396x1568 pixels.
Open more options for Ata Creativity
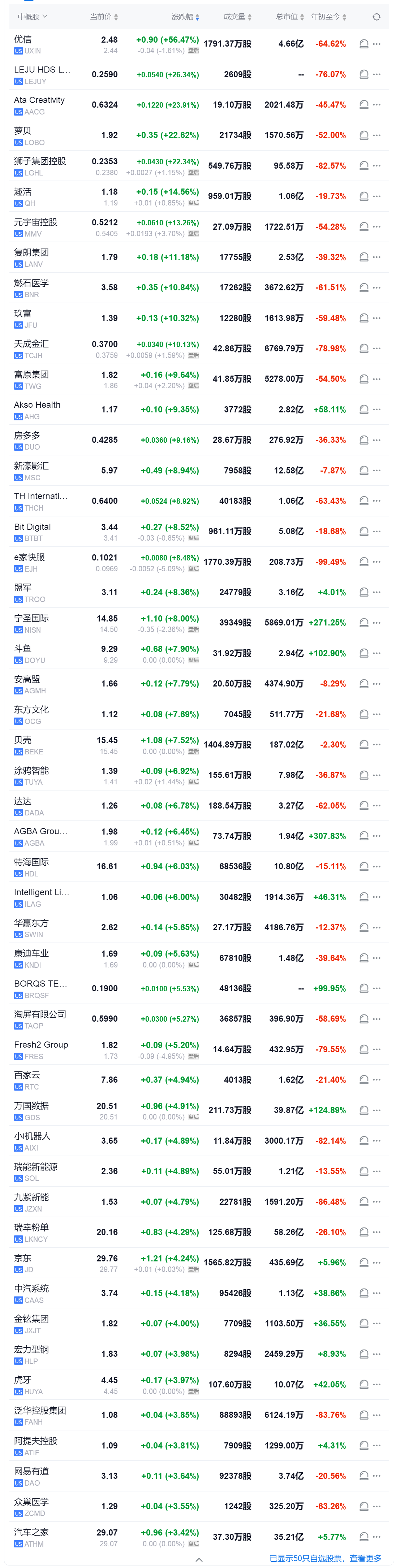point(377,105)
